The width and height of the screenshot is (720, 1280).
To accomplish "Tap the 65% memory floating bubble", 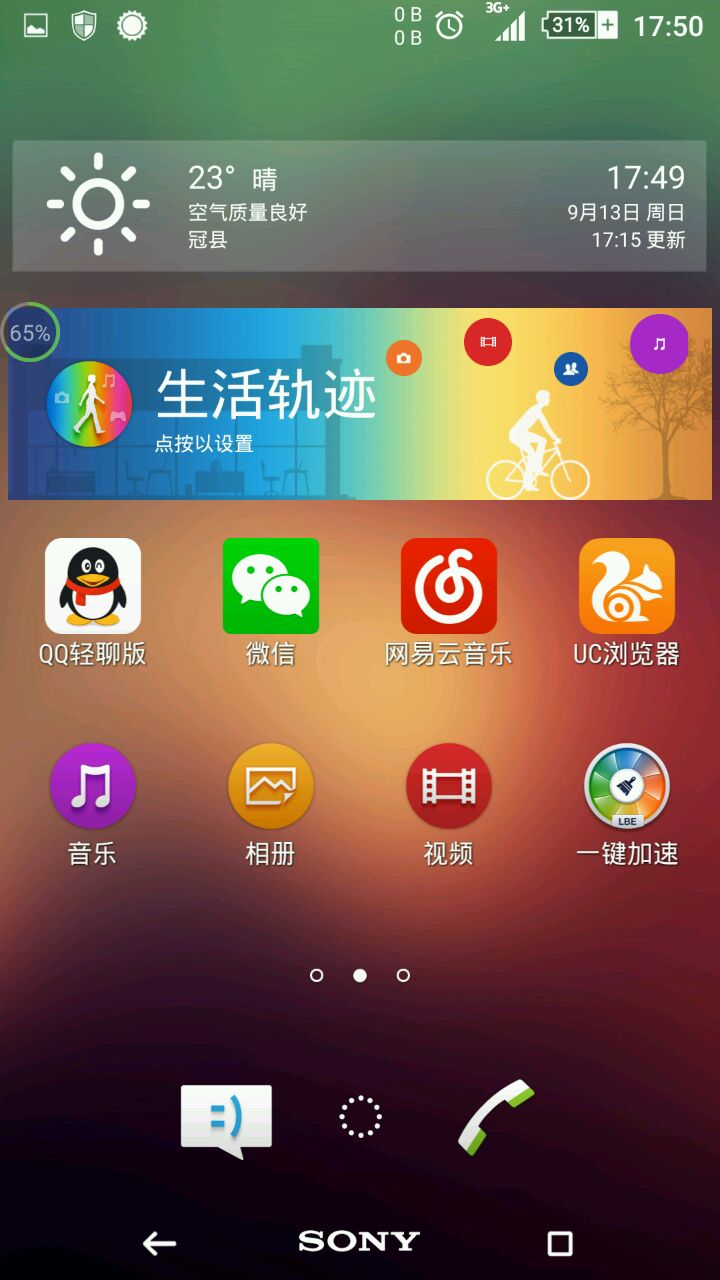I will click(30, 333).
